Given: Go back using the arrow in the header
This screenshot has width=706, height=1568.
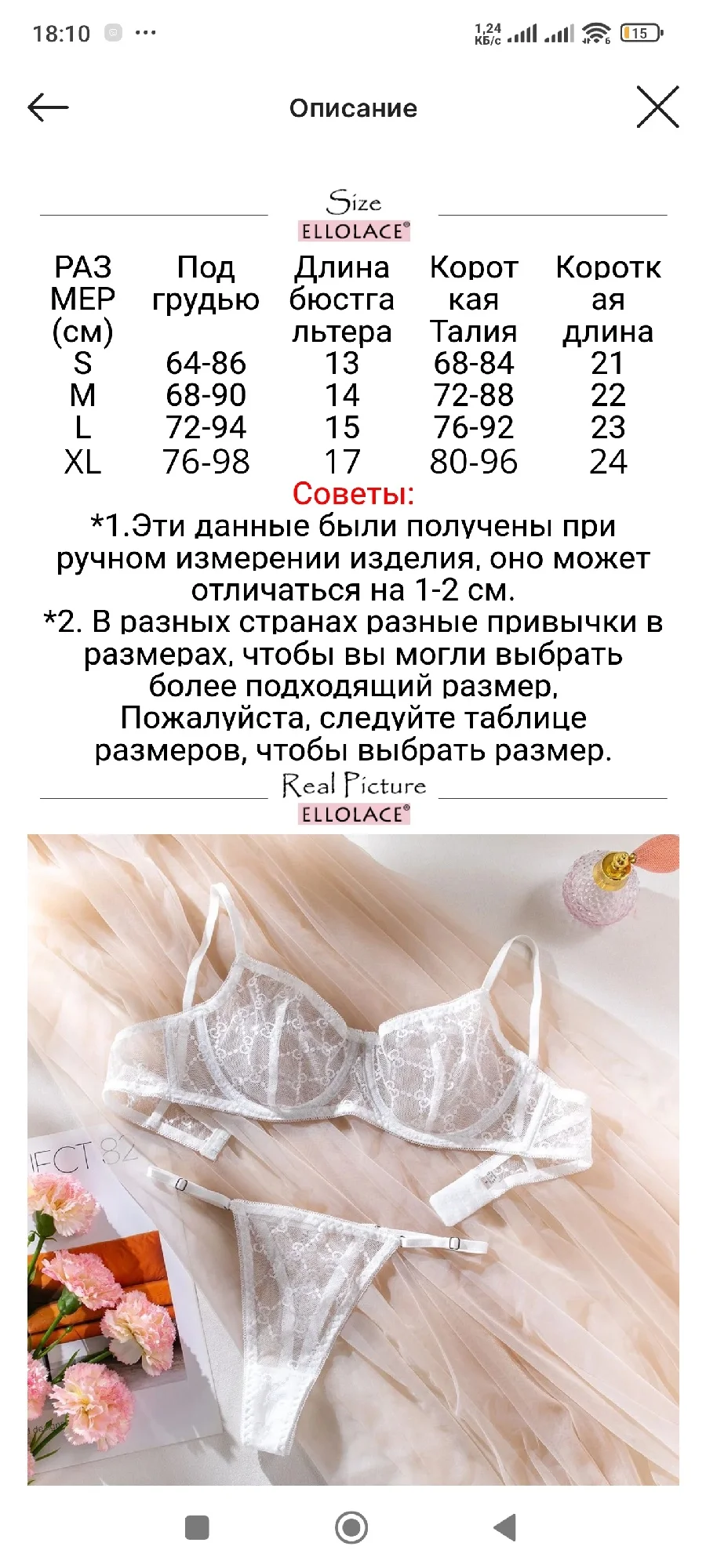Looking at the screenshot, I should [x=49, y=107].
